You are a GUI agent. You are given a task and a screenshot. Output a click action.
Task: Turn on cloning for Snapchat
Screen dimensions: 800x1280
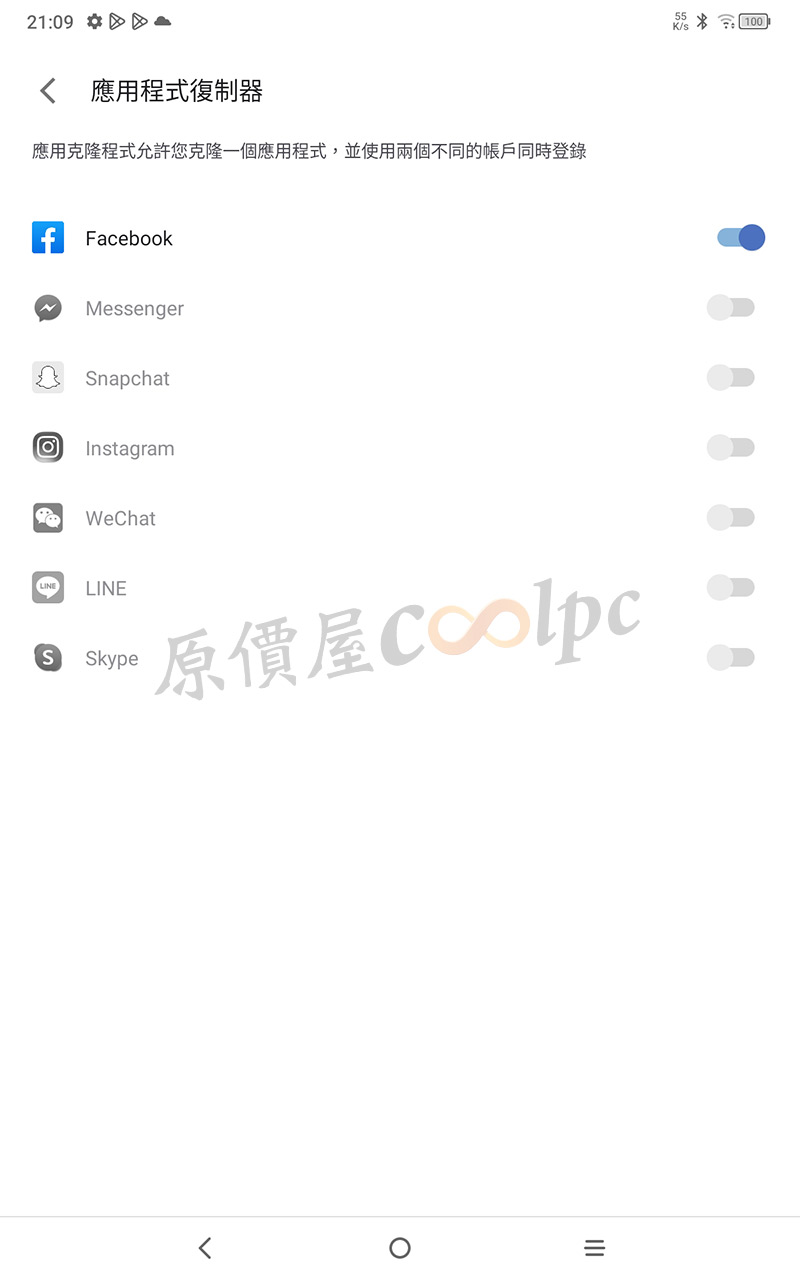731,378
